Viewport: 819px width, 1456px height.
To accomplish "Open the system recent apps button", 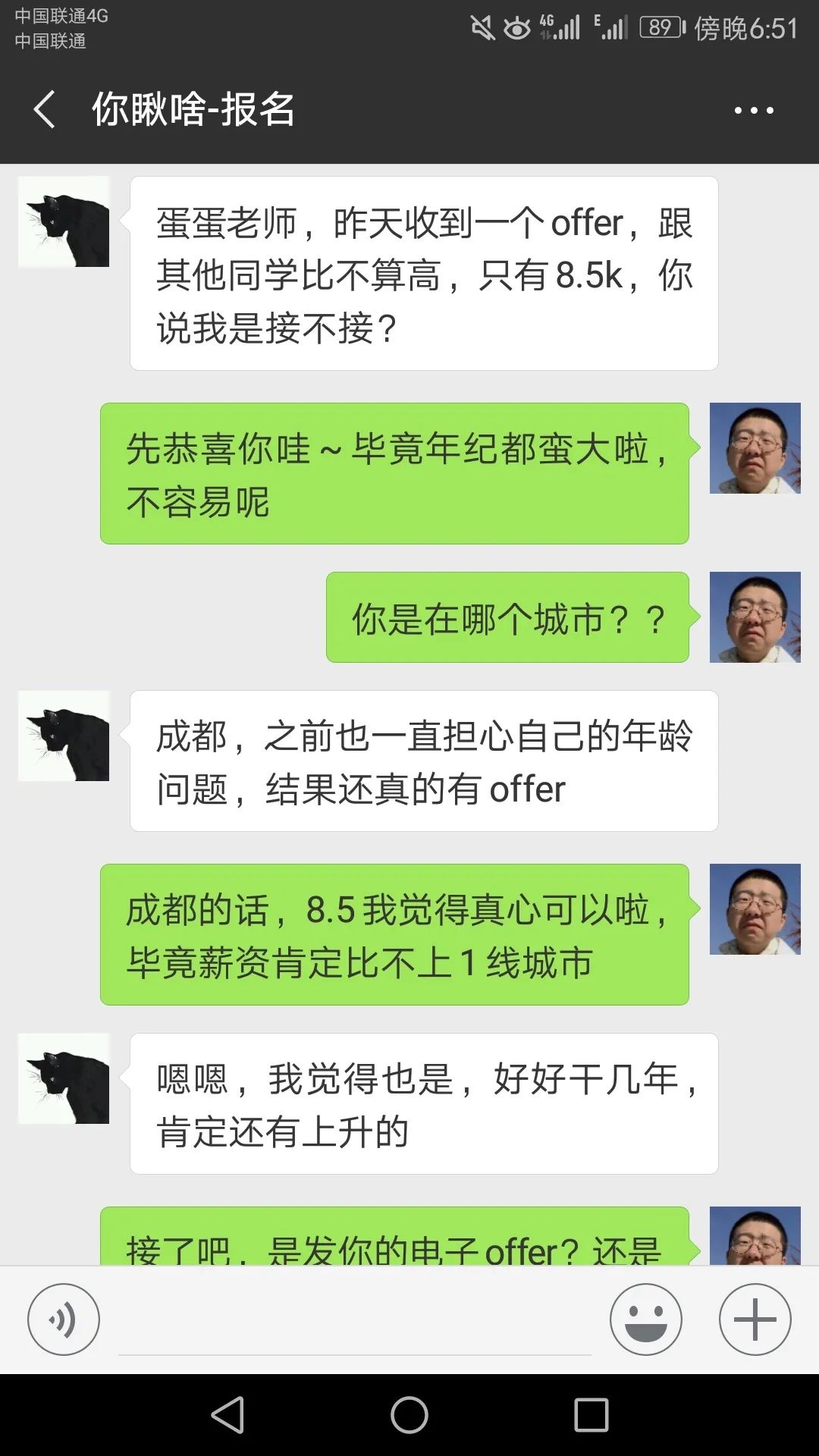I will [591, 1415].
